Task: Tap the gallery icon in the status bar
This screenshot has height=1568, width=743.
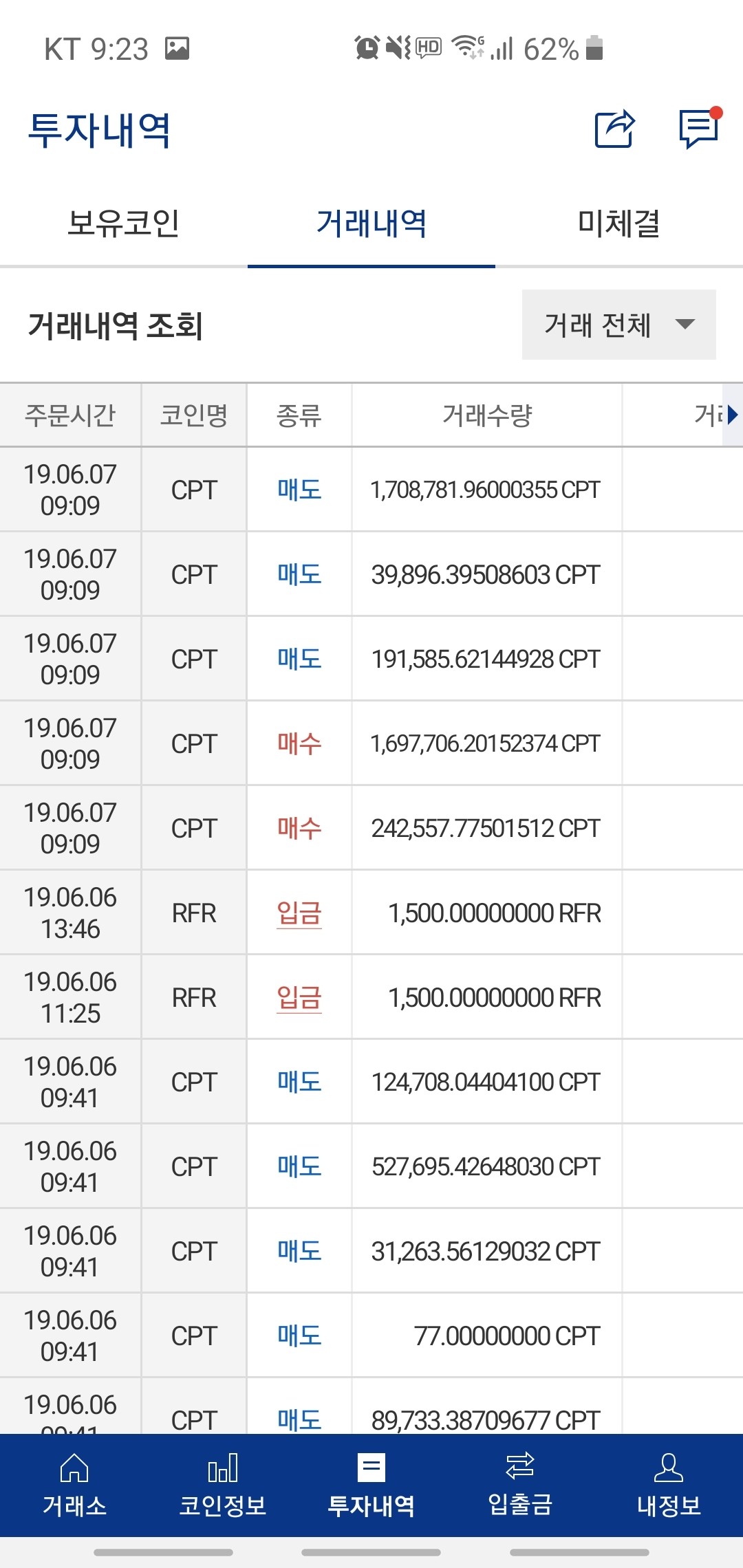Action: 177,47
